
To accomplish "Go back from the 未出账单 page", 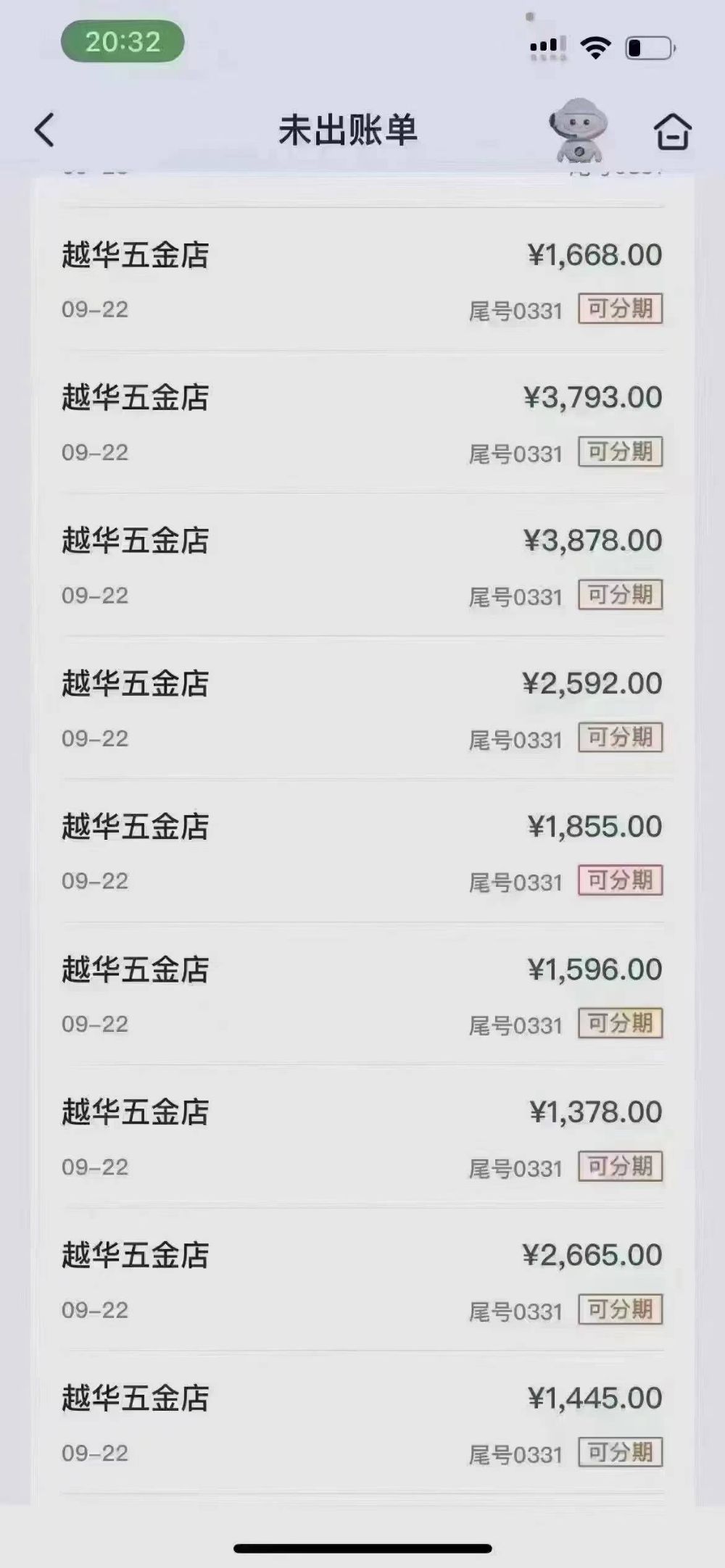I will pyautogui.click(x=45, y=130).
